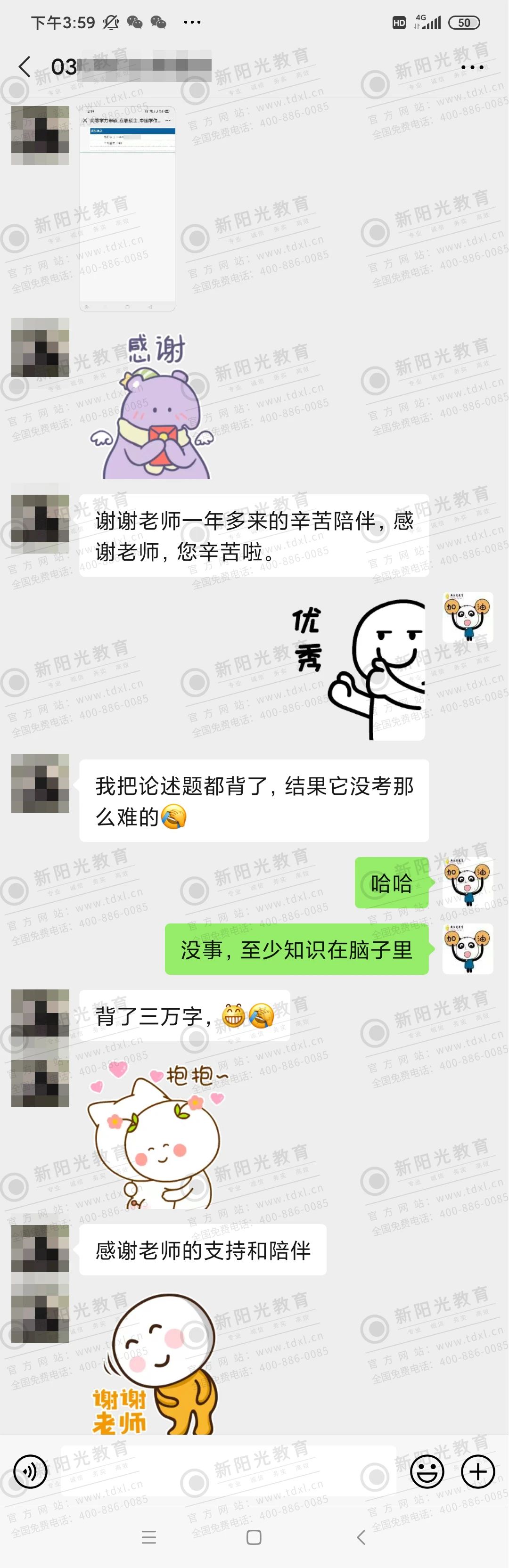Viewport: 509px width, 1568px height.
Task: Open the plus attachment menu
Action: point(477,1472)
